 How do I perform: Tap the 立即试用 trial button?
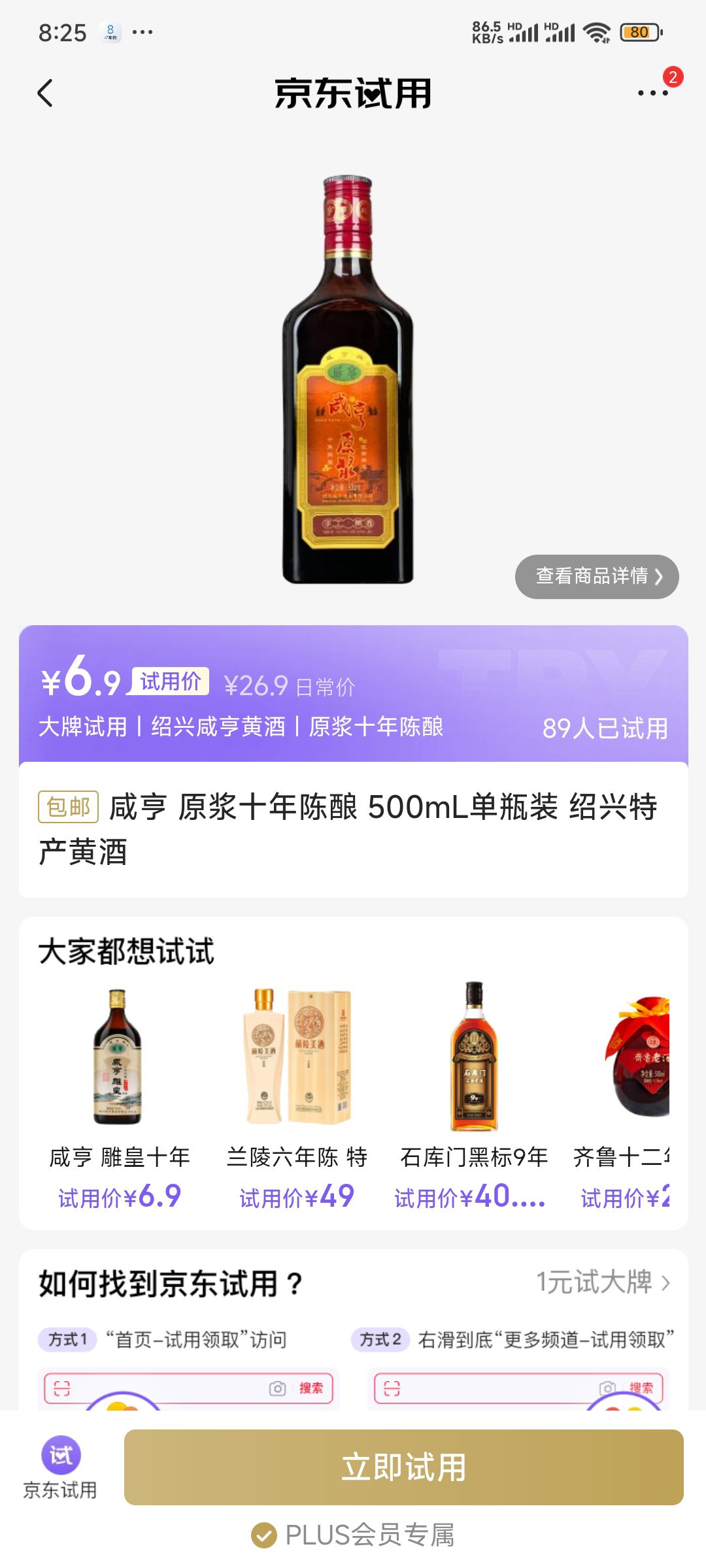pos(404,1467)
